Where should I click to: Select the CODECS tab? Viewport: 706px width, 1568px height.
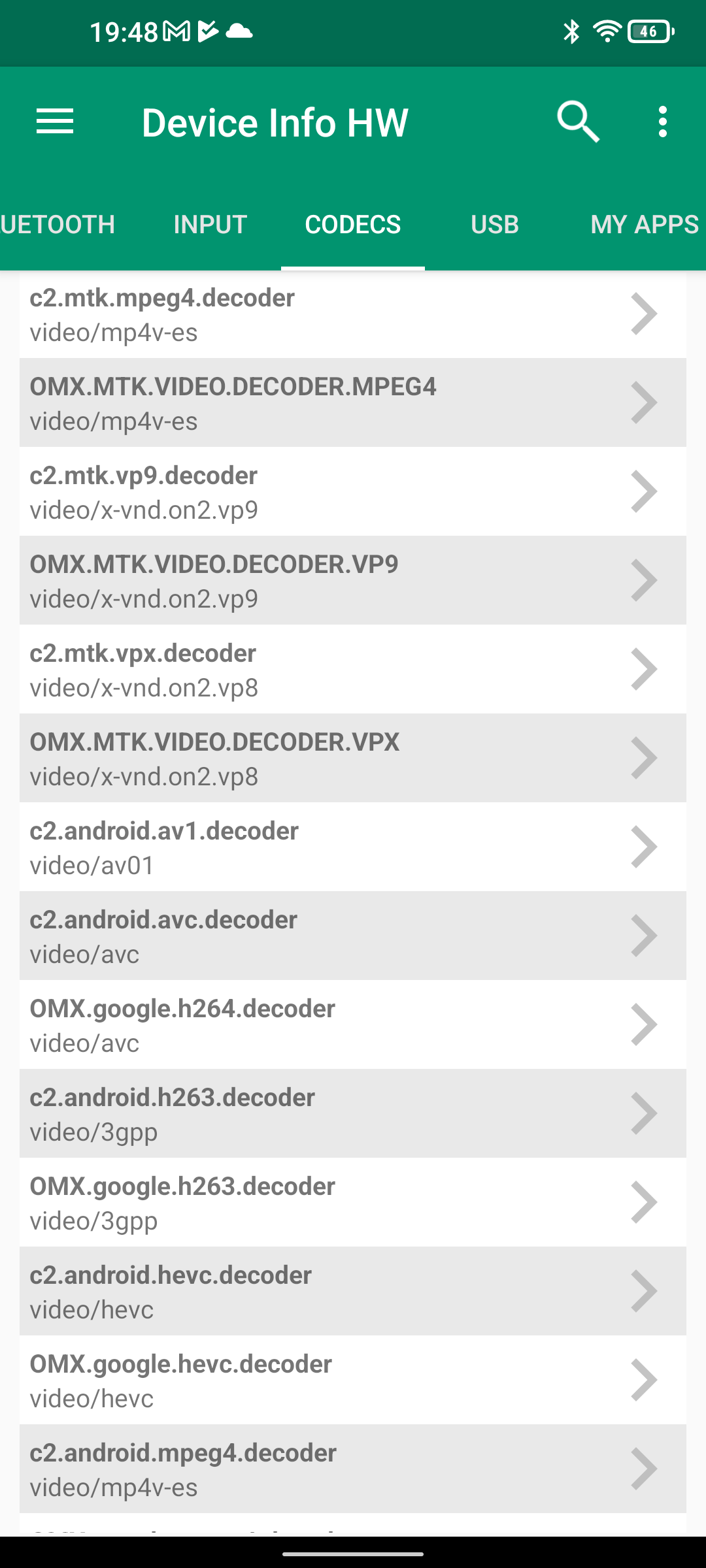click(353, 225)
